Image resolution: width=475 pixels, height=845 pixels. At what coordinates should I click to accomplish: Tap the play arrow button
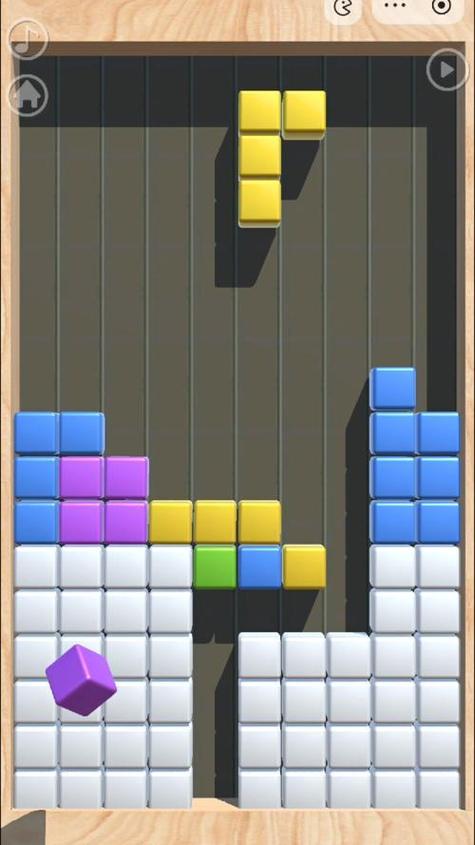point(447,70)
